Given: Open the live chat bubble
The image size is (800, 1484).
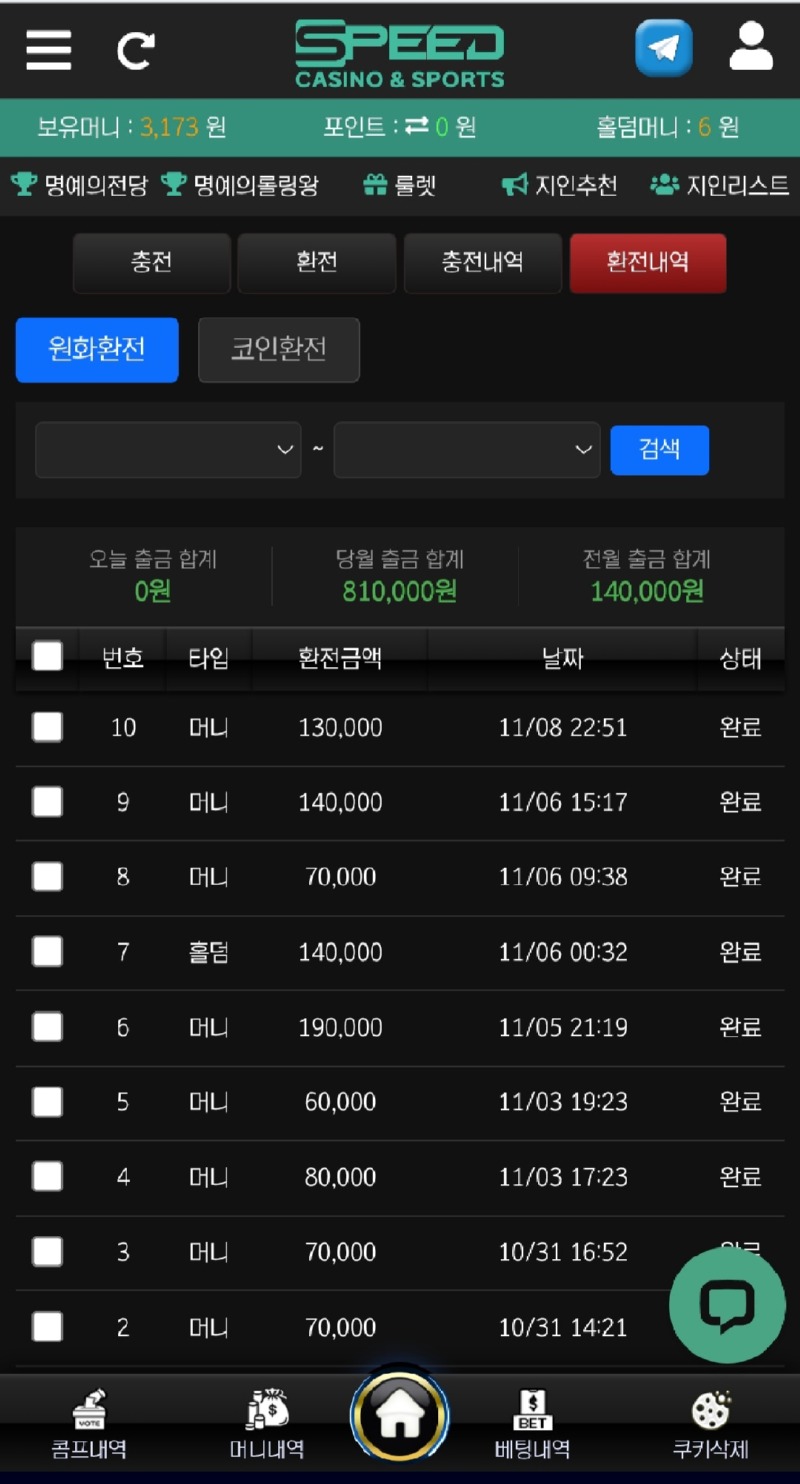Looking at the screenshot, I should click(727, 1306).
